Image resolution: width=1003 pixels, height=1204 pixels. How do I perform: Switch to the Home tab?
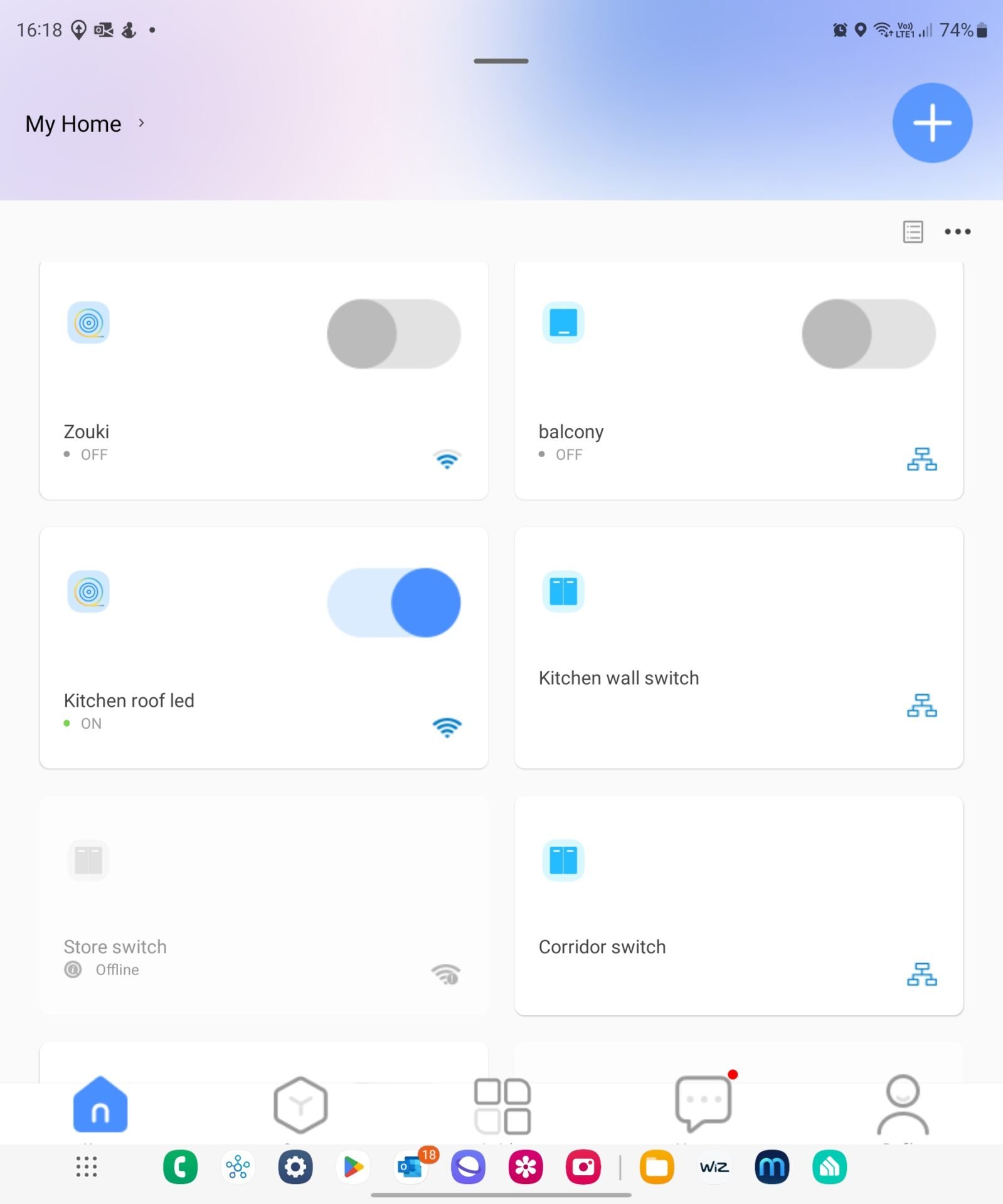tap(100, 1105)
